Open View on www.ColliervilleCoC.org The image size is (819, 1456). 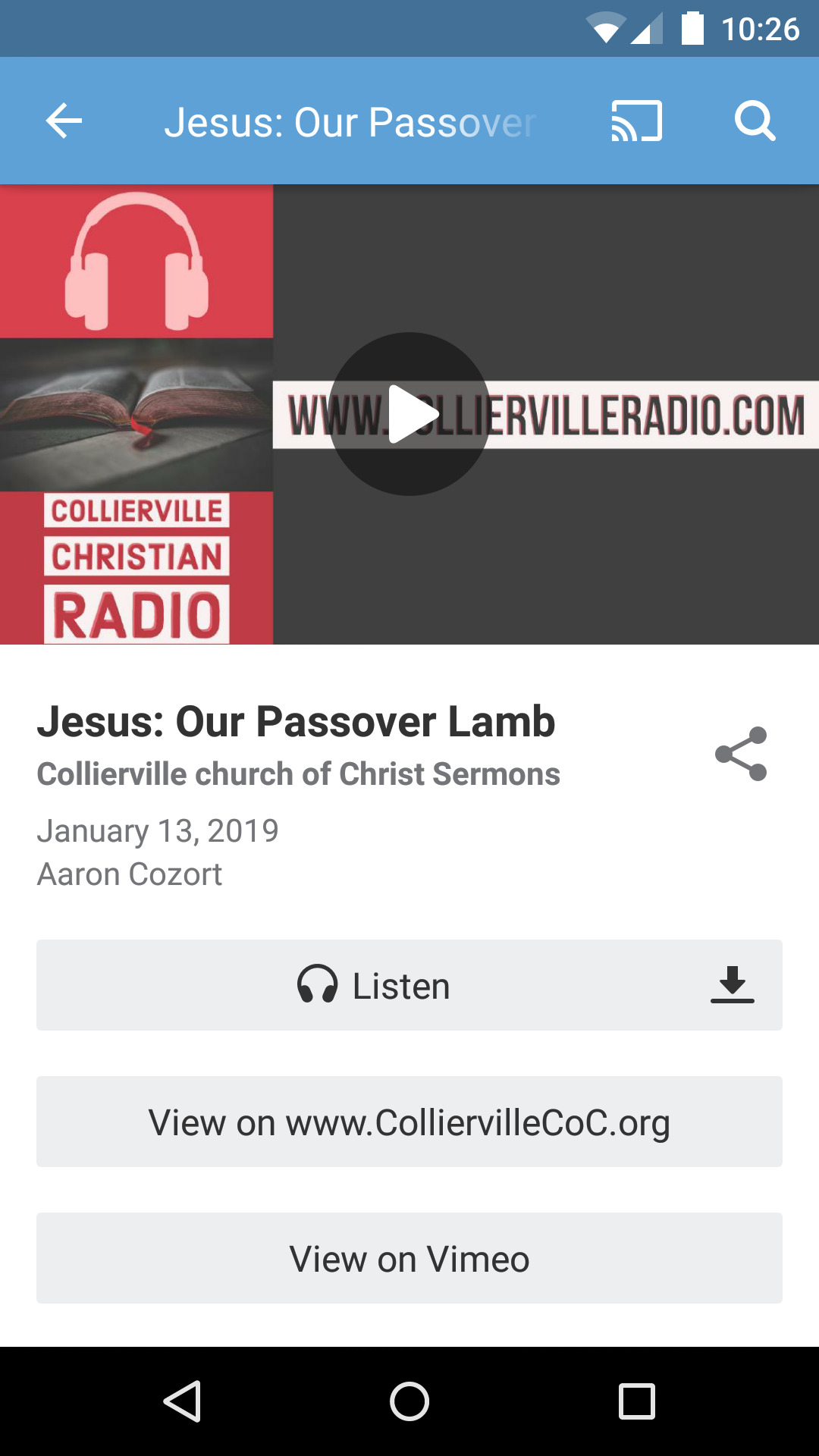point(409,1122)
